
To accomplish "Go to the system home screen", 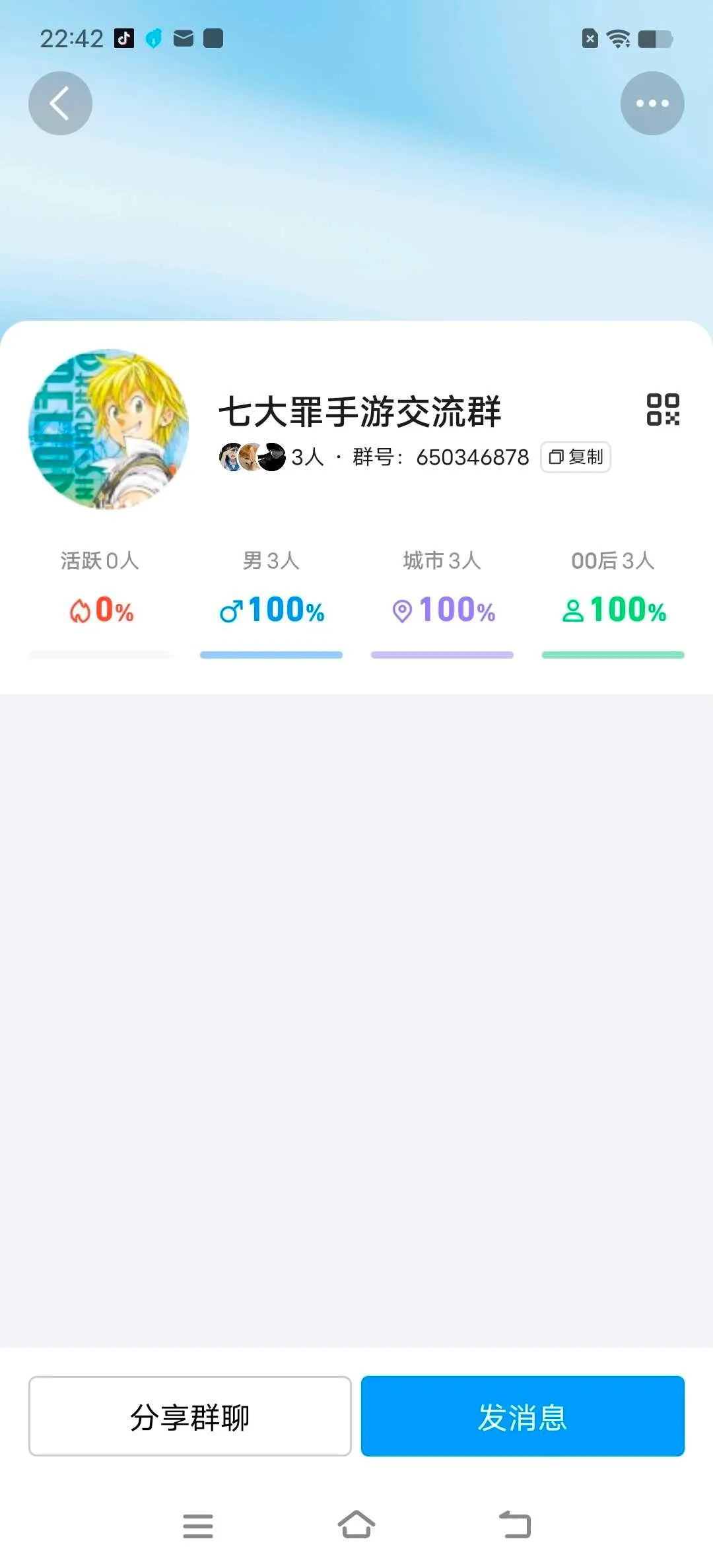I will 356,1525.
